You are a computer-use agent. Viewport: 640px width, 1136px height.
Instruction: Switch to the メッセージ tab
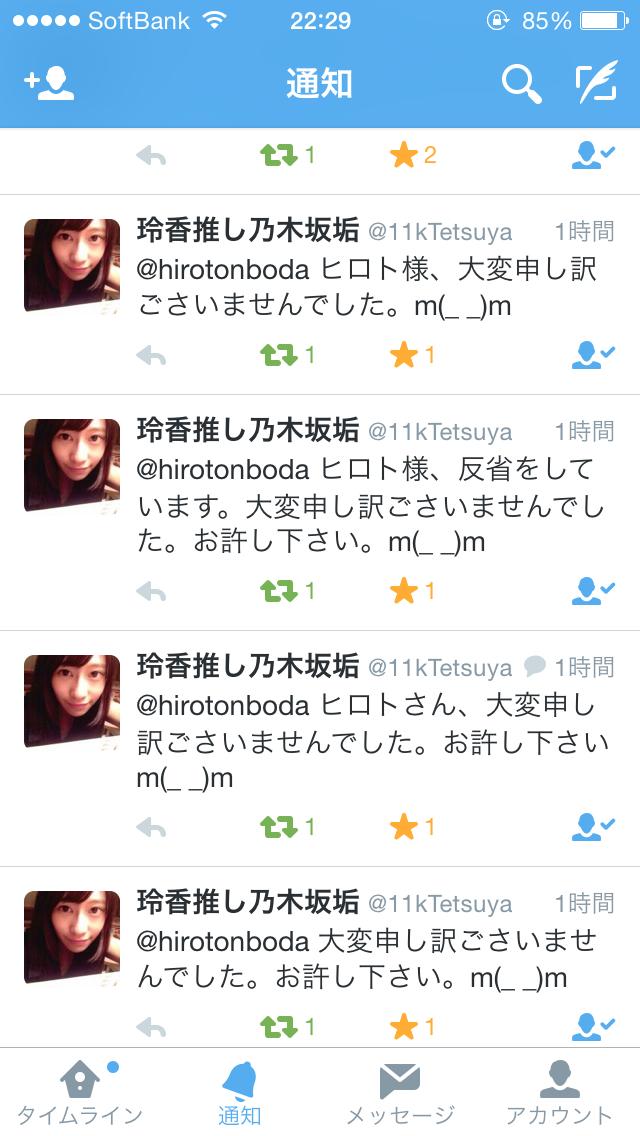[x=400, y=1093]
